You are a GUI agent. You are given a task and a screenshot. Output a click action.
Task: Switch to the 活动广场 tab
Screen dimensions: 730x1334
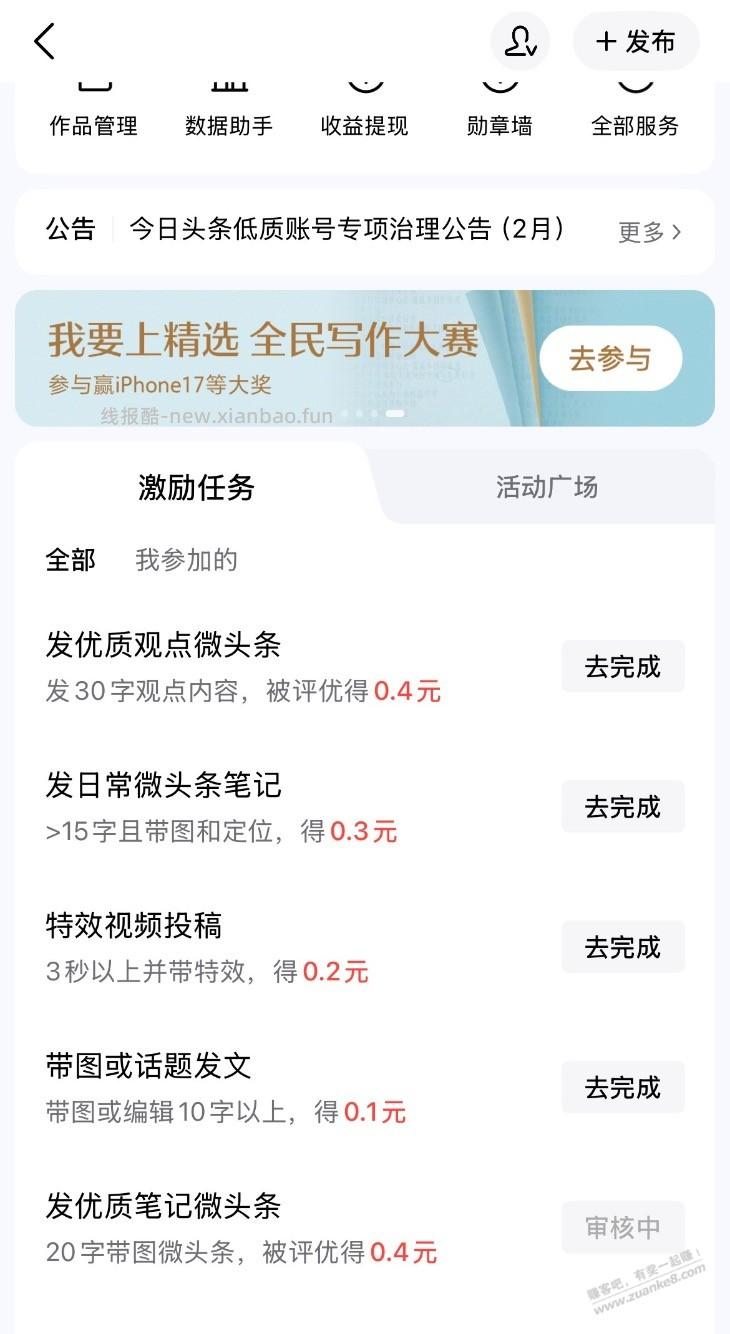[x=547, y=487]
